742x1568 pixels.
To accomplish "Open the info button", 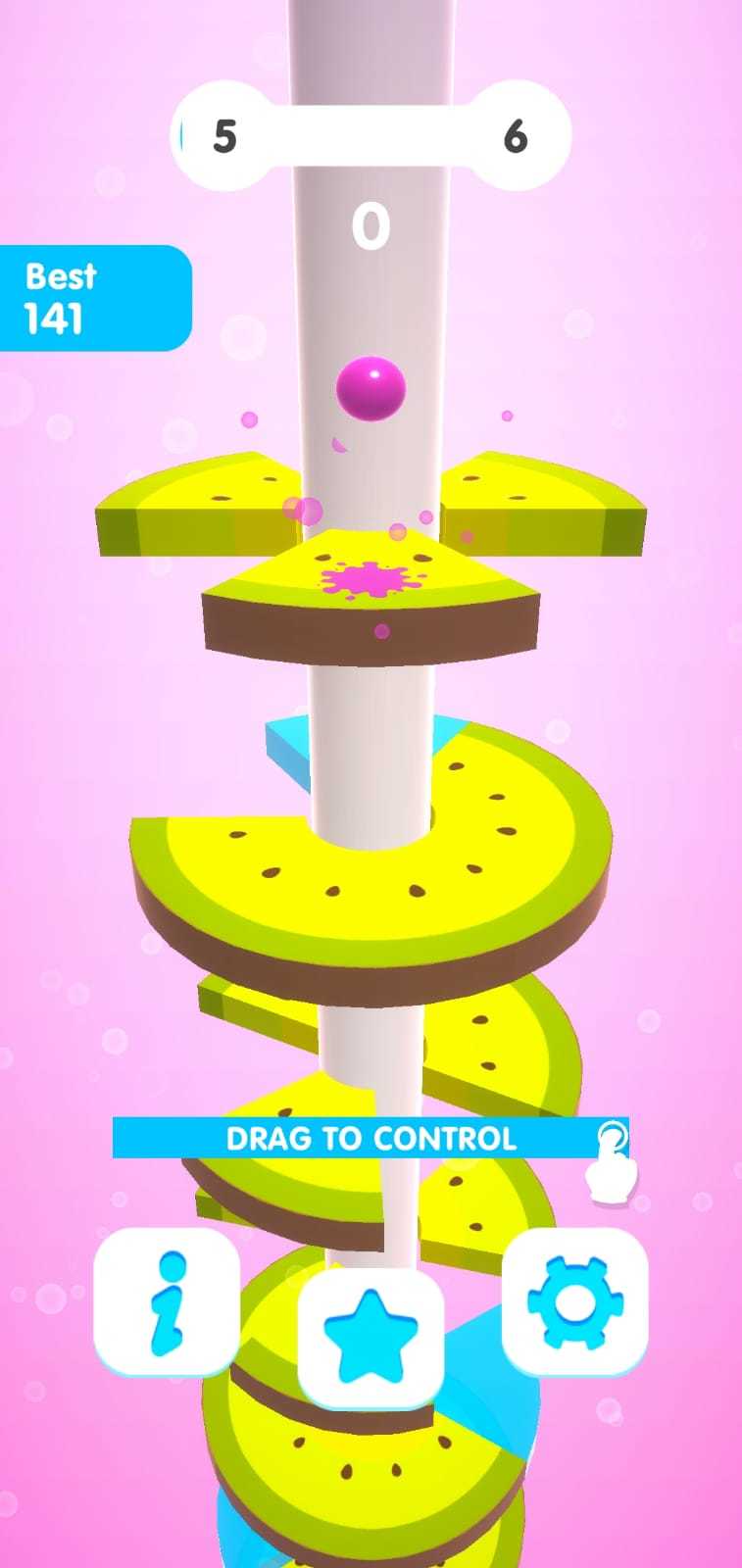I will (167, 1302).
